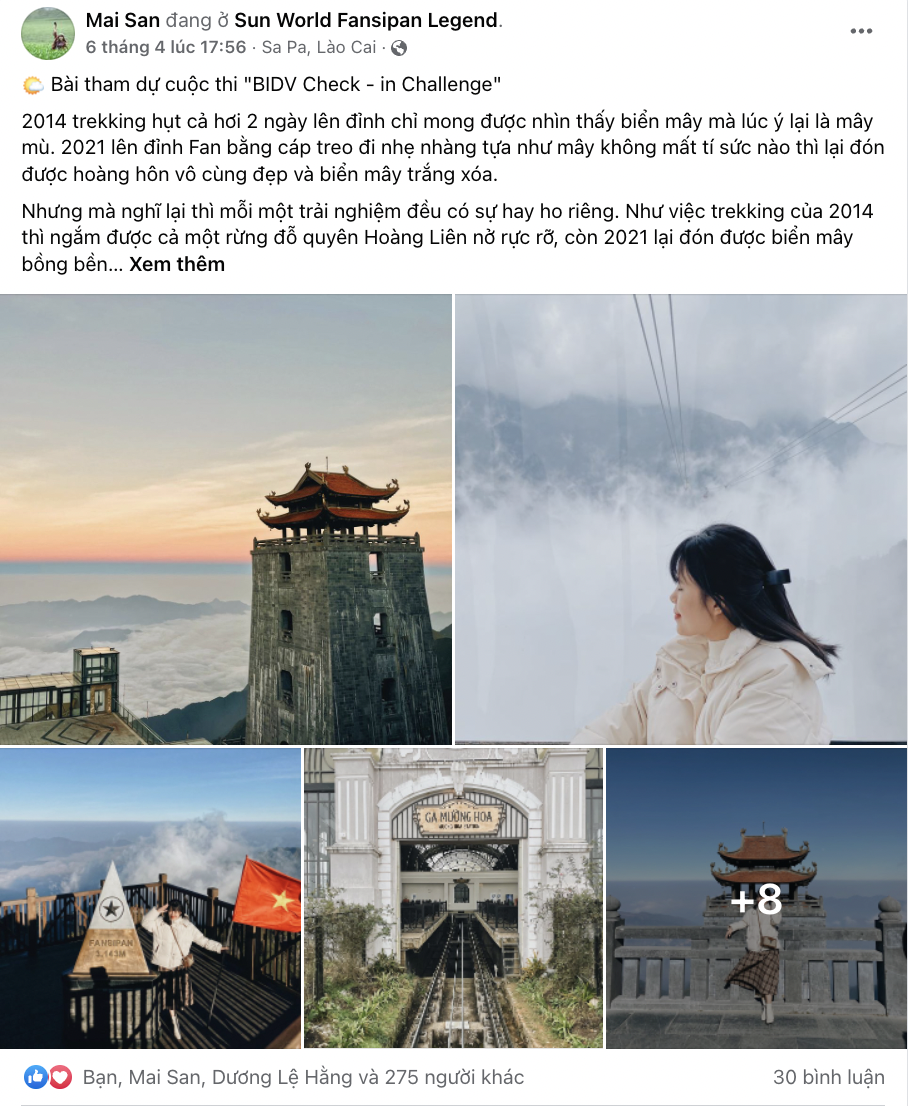View who reacted to the post
The width and height of the screenshot is (908, 1106).
[x=303, y=1077]
